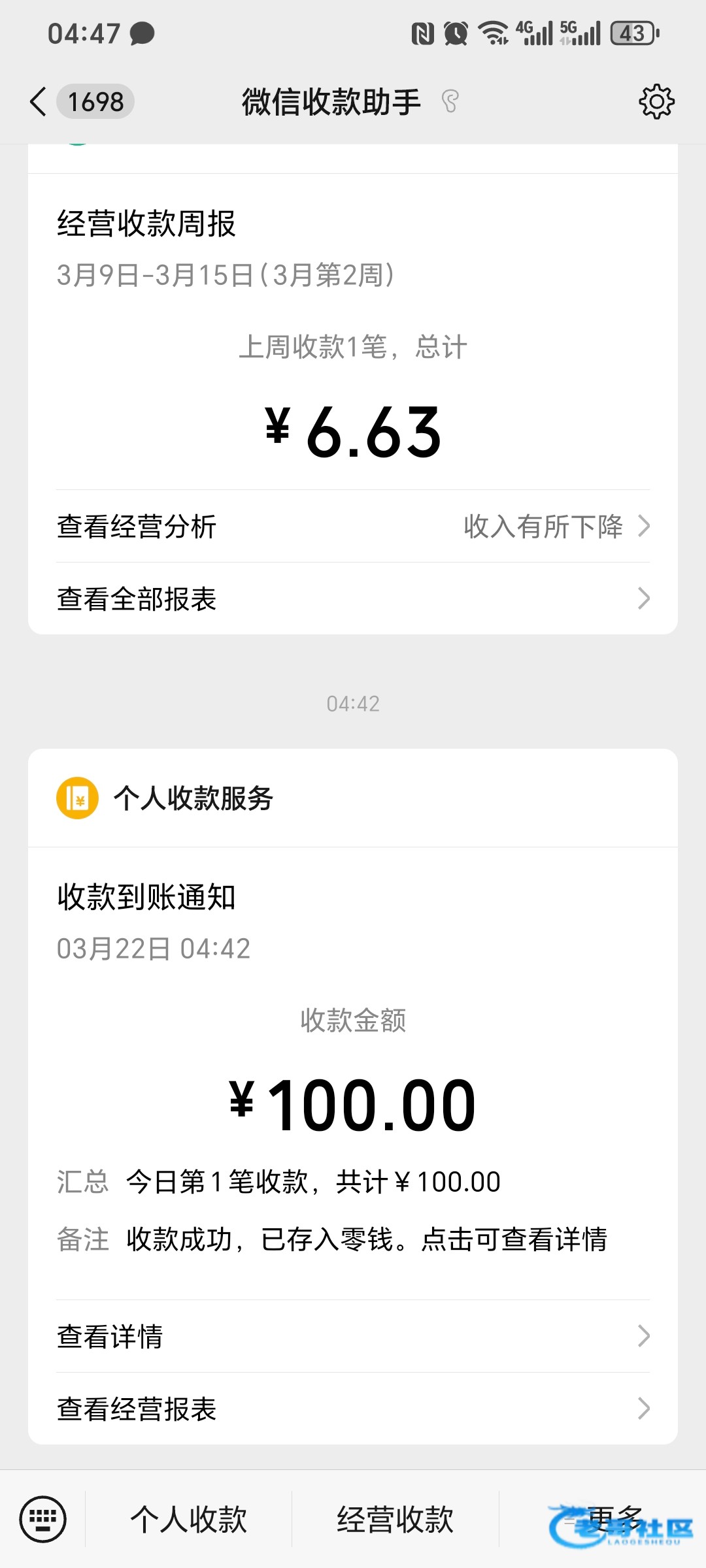Open the 经营收款 menu
The width and height of the screenshot is (706, 1568).
[395, 1519]
